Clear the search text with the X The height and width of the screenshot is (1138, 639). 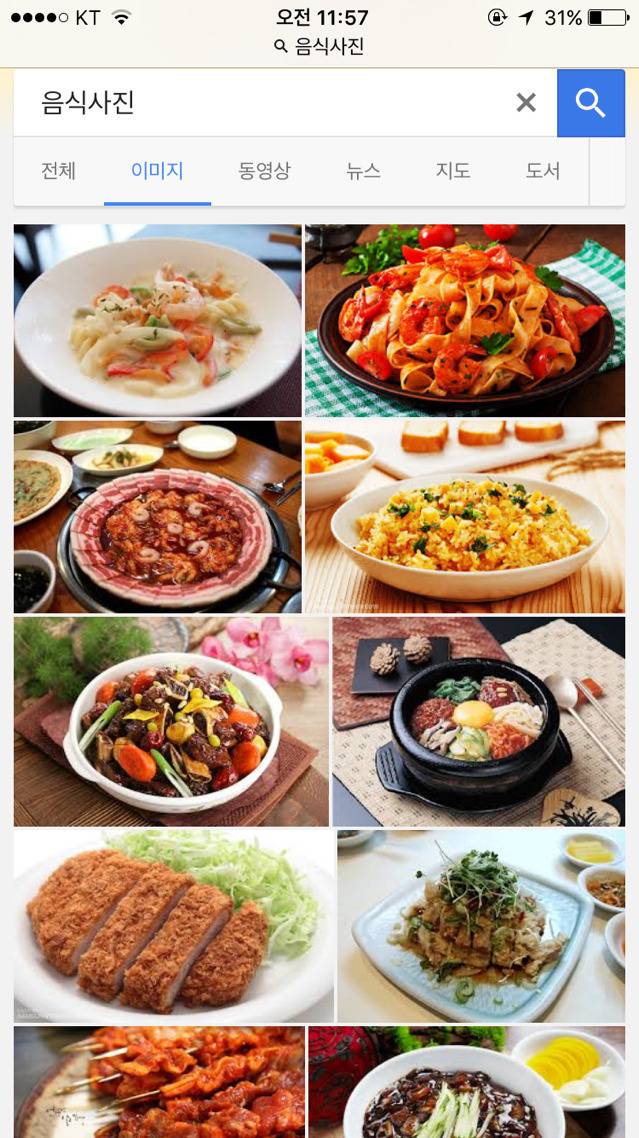(526, 103)
